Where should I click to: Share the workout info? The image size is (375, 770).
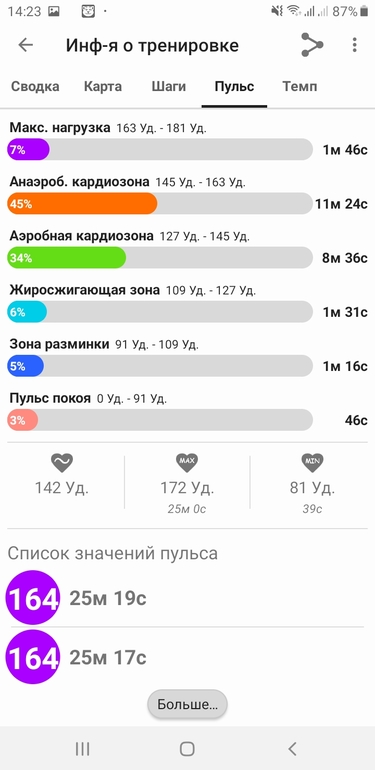pyautogui.click(x=312, y=45)
